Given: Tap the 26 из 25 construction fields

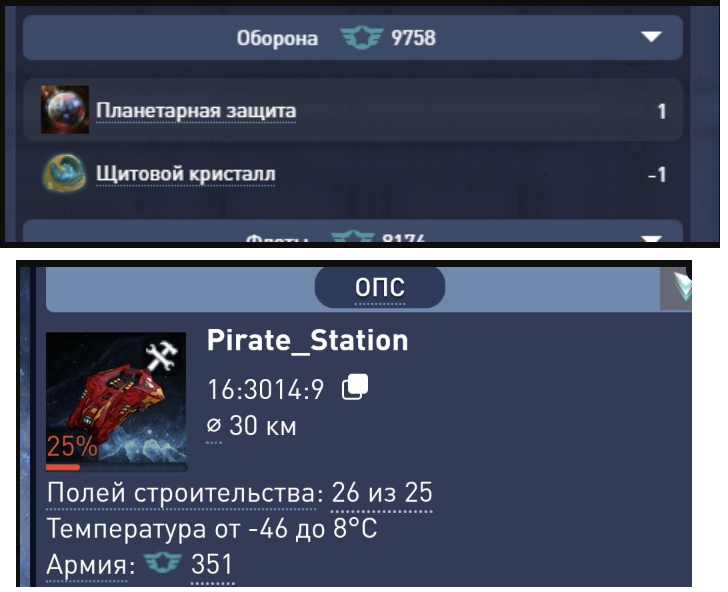Looking at the screenshot, I should tap(381, 493).
